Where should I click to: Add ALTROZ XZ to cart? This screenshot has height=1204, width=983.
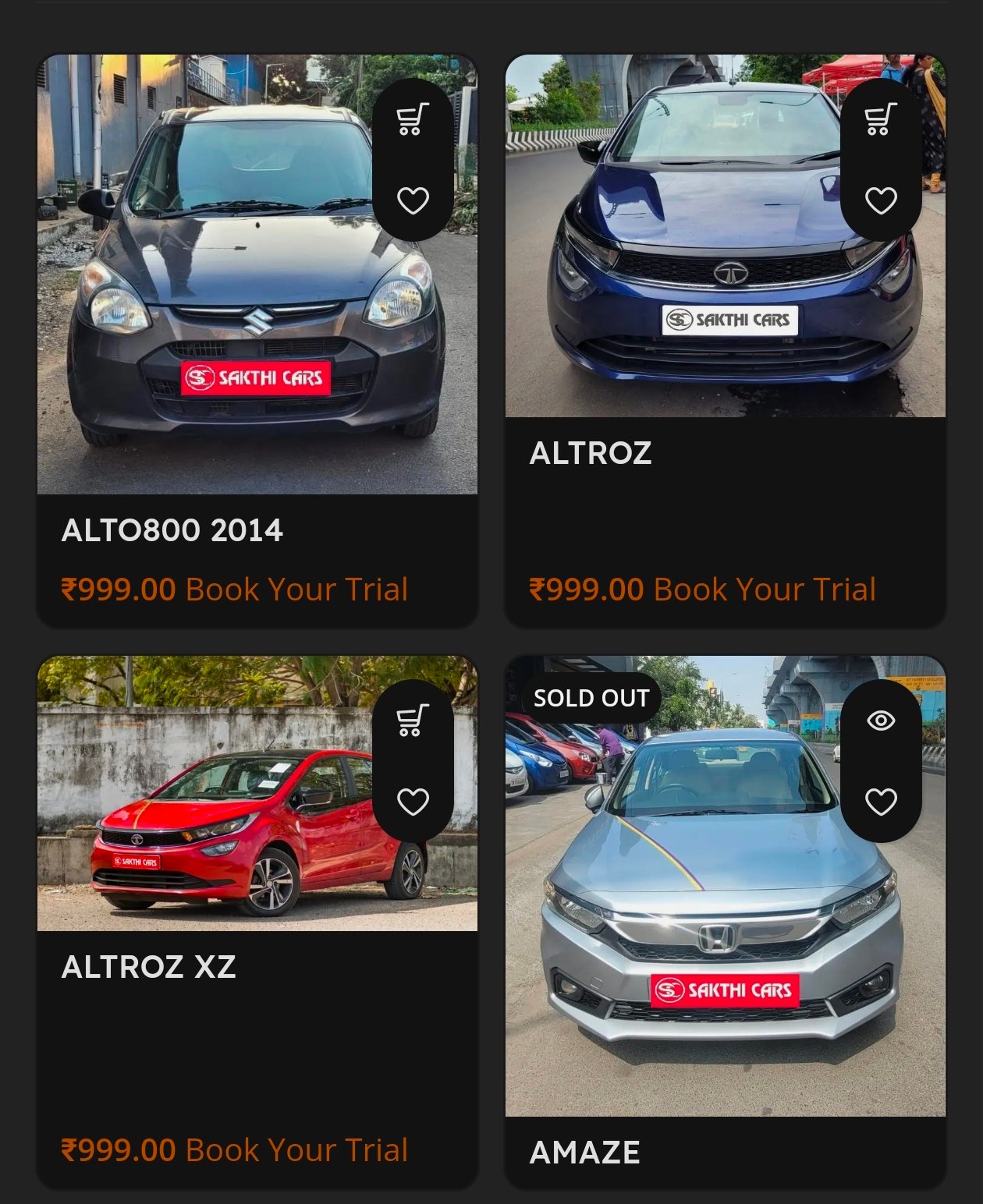tap(413, 721)
